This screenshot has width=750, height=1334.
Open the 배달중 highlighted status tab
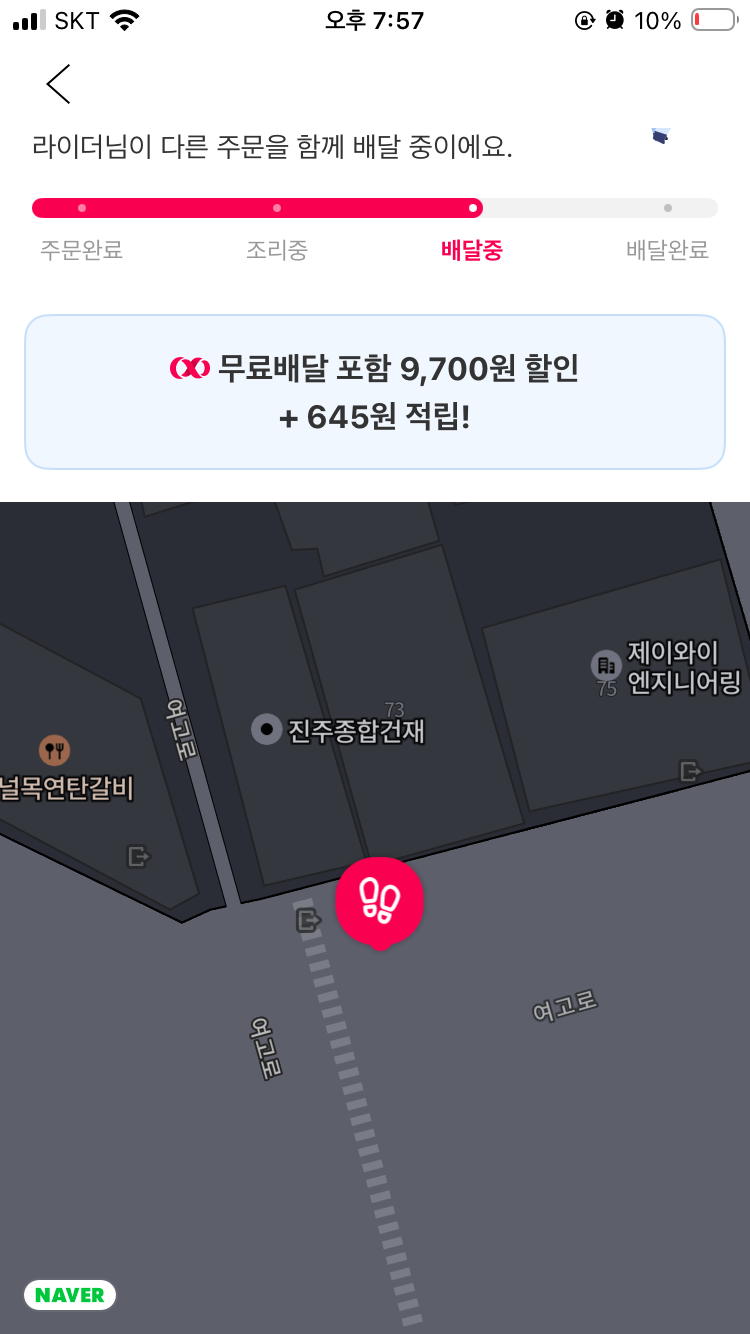pyautogui.click(x=471, y=251)
